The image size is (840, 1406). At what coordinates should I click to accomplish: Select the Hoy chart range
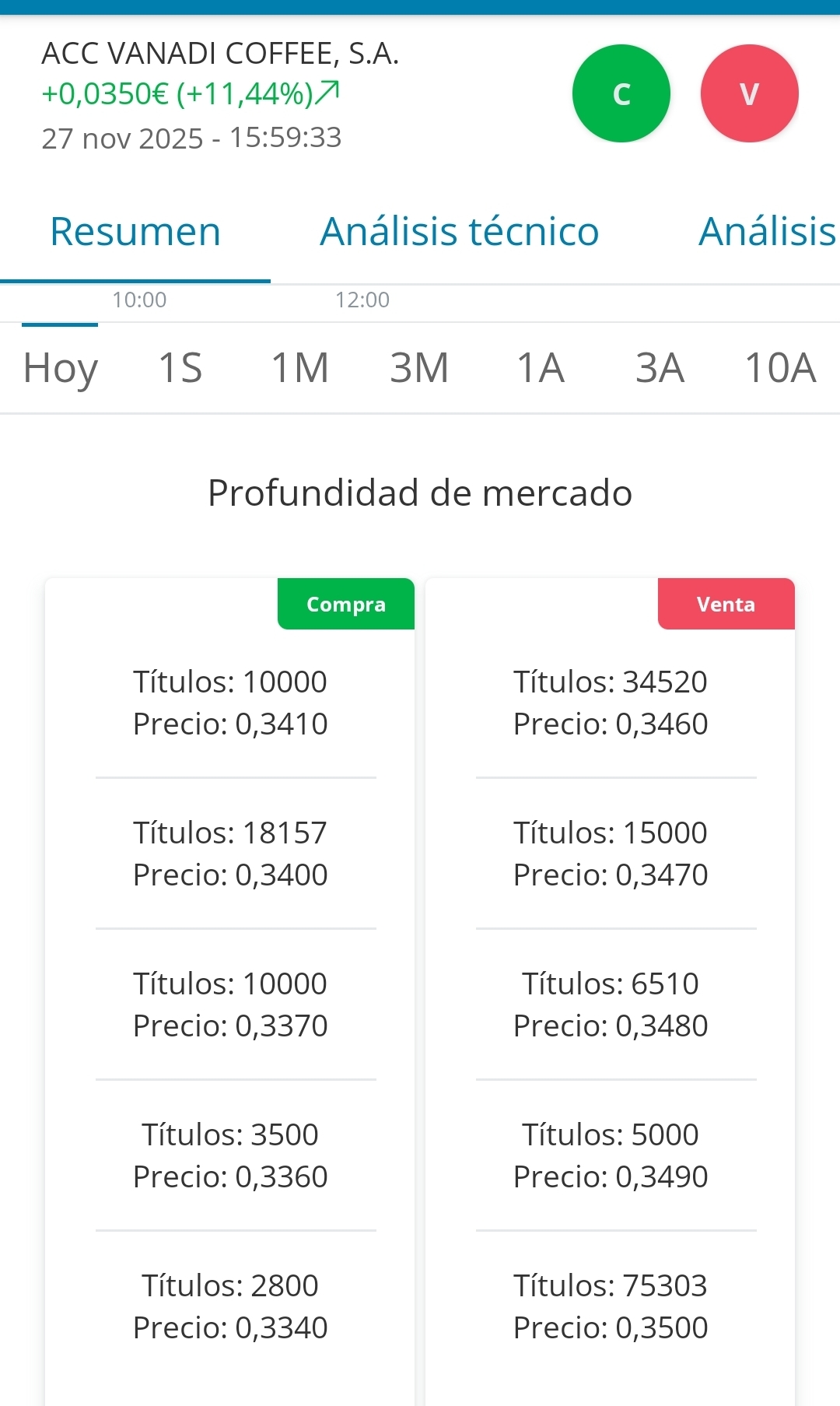pos(61,367)
